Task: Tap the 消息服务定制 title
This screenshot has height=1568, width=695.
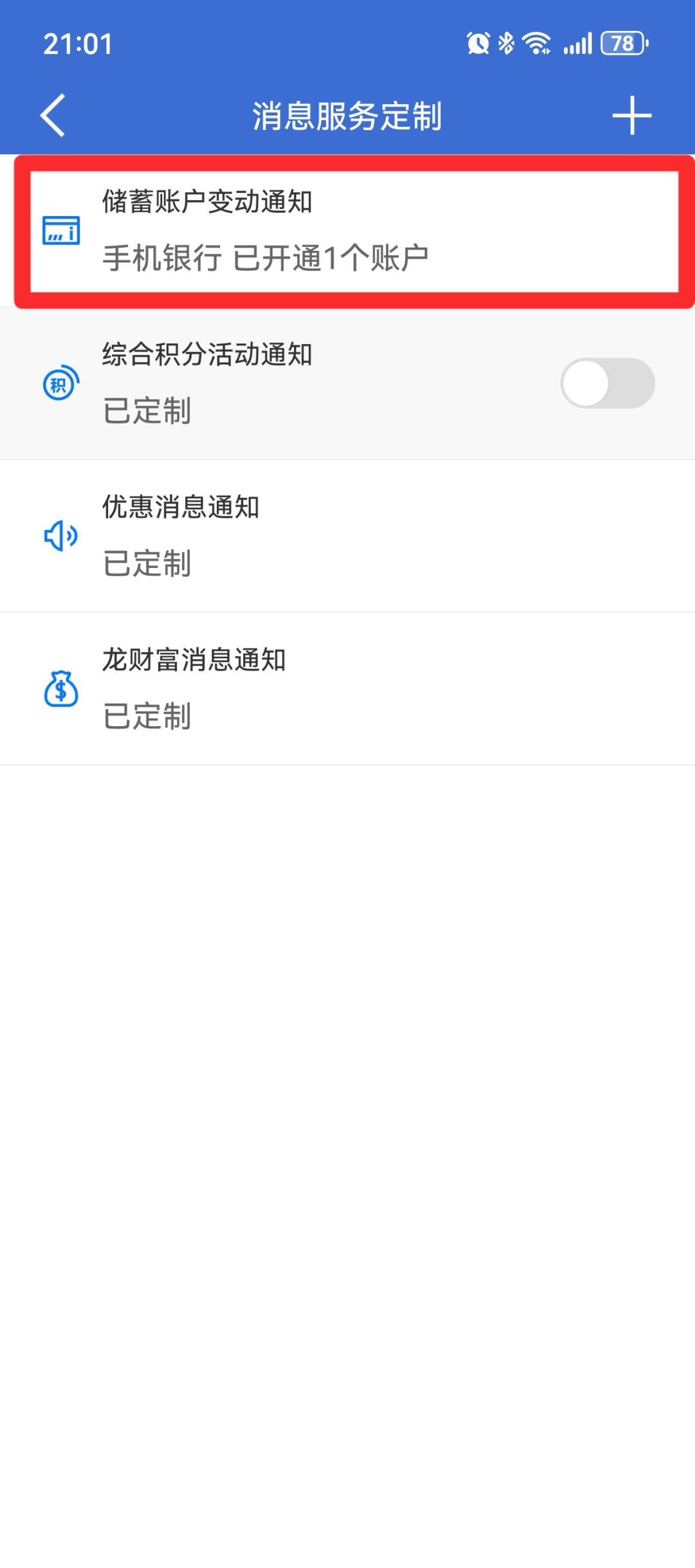Action: tap(347, 116)
